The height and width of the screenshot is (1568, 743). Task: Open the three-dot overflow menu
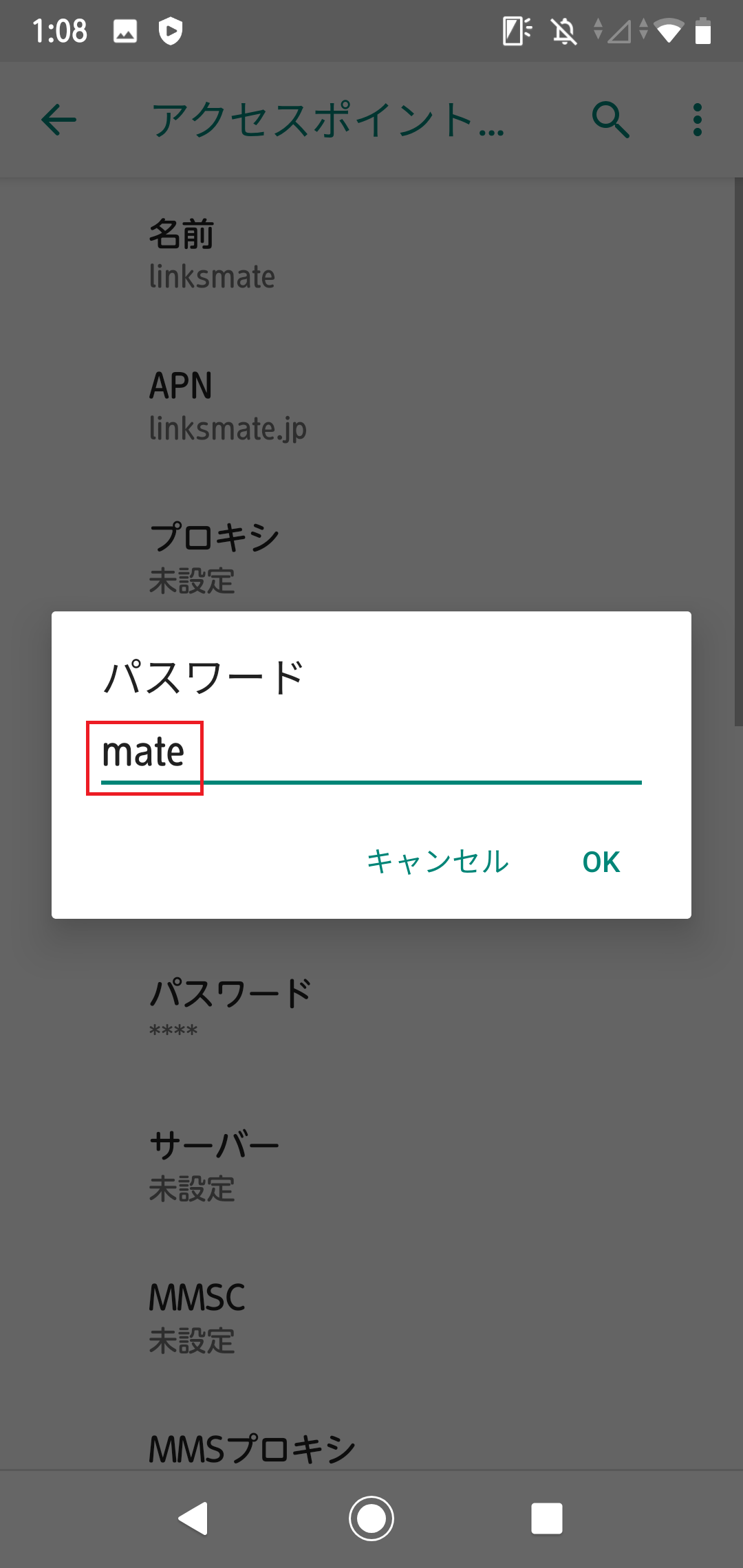click(696, 120)
